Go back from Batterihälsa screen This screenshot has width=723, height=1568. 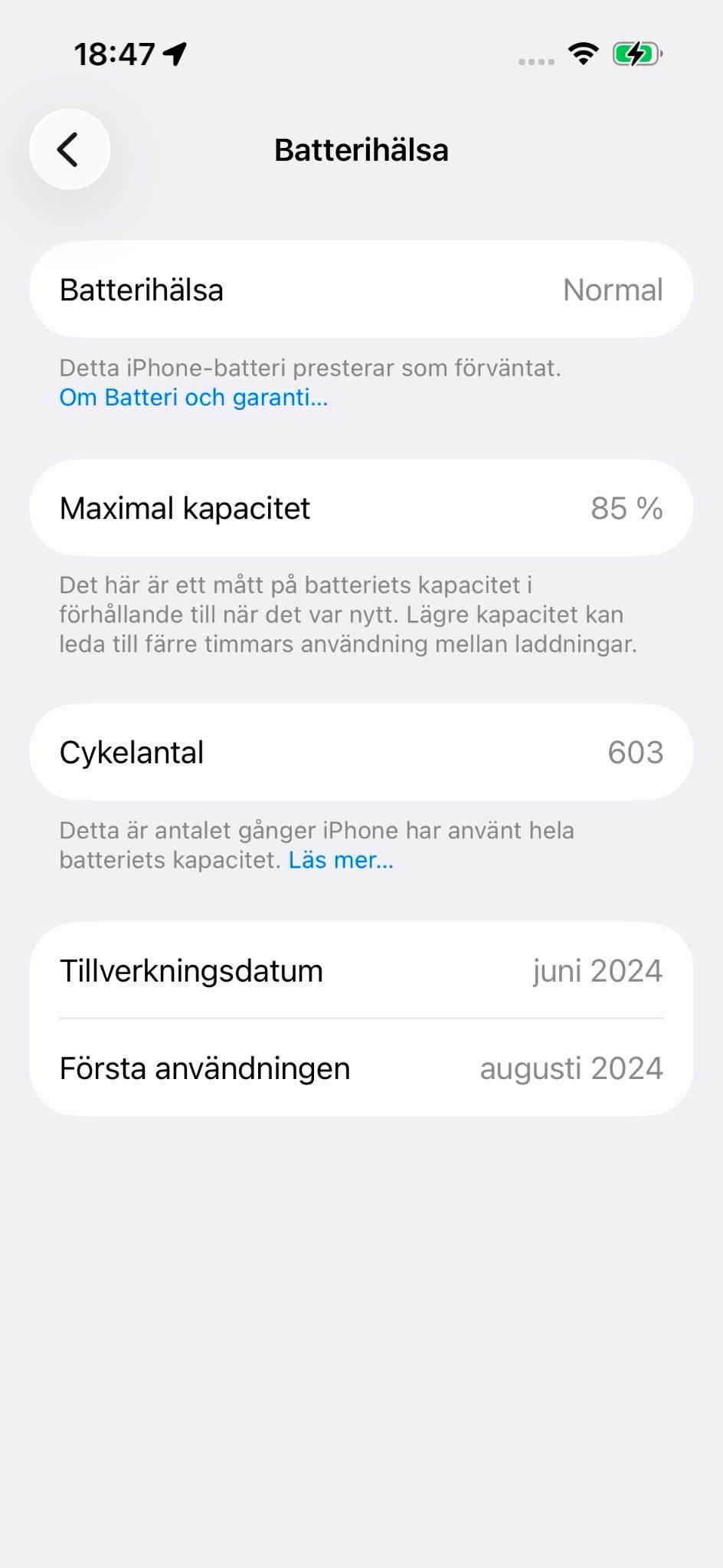pos(70,149)
